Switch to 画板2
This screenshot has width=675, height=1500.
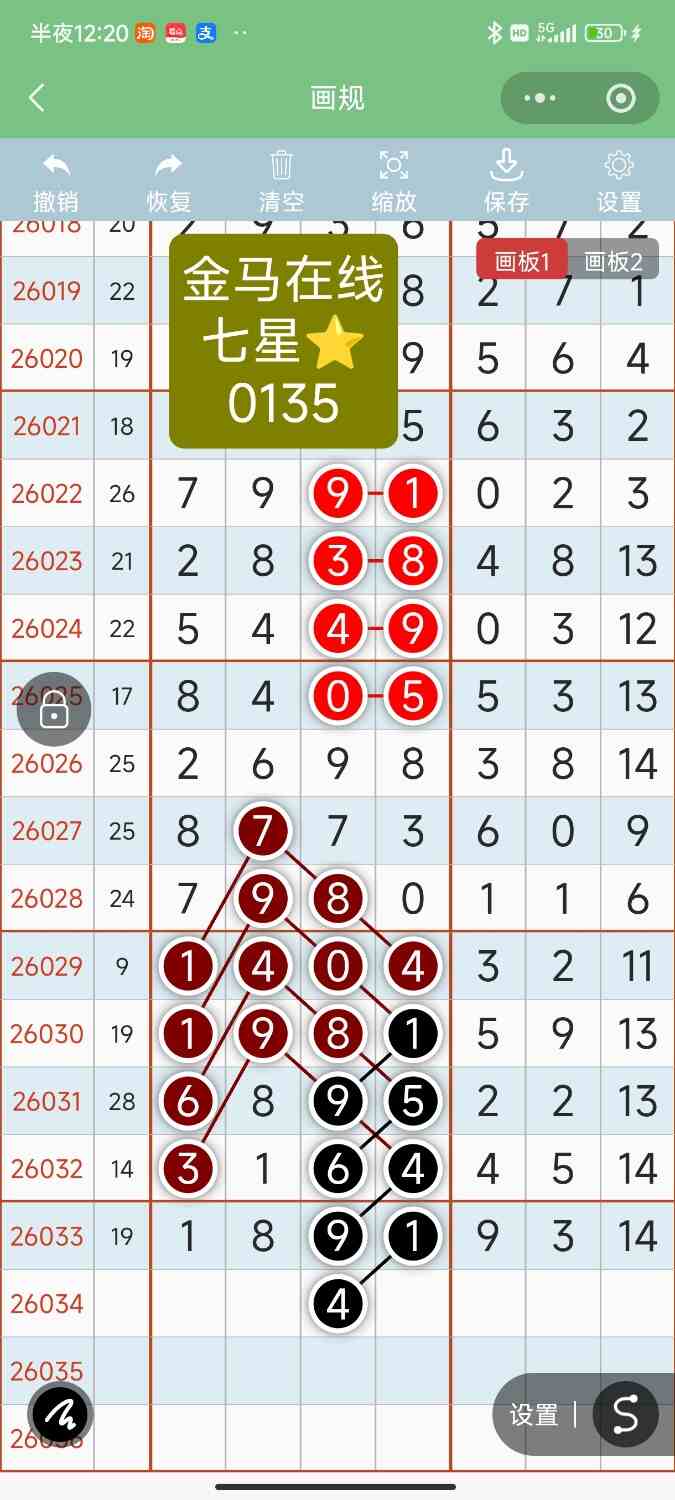point(613,262)
